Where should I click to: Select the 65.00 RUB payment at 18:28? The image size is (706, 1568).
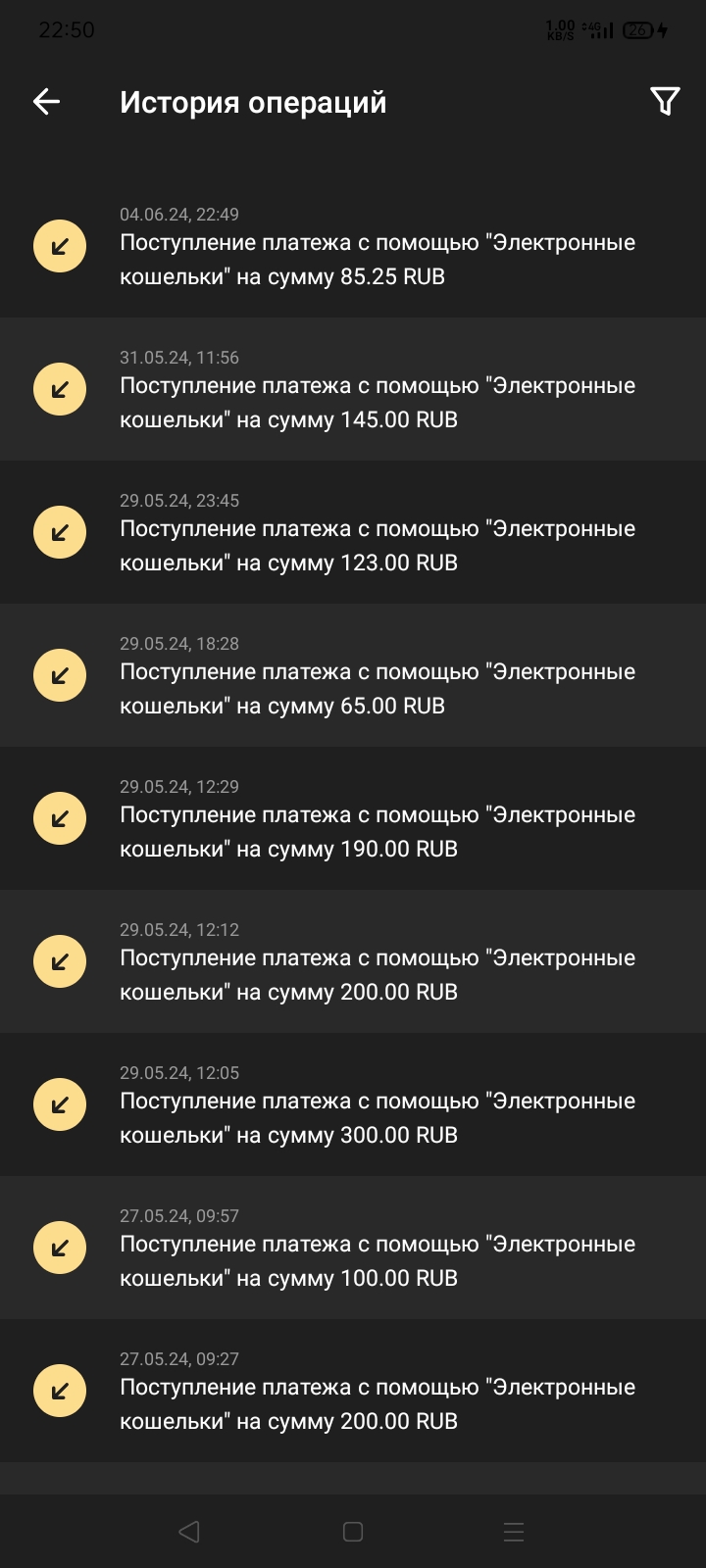pos(353,675)
